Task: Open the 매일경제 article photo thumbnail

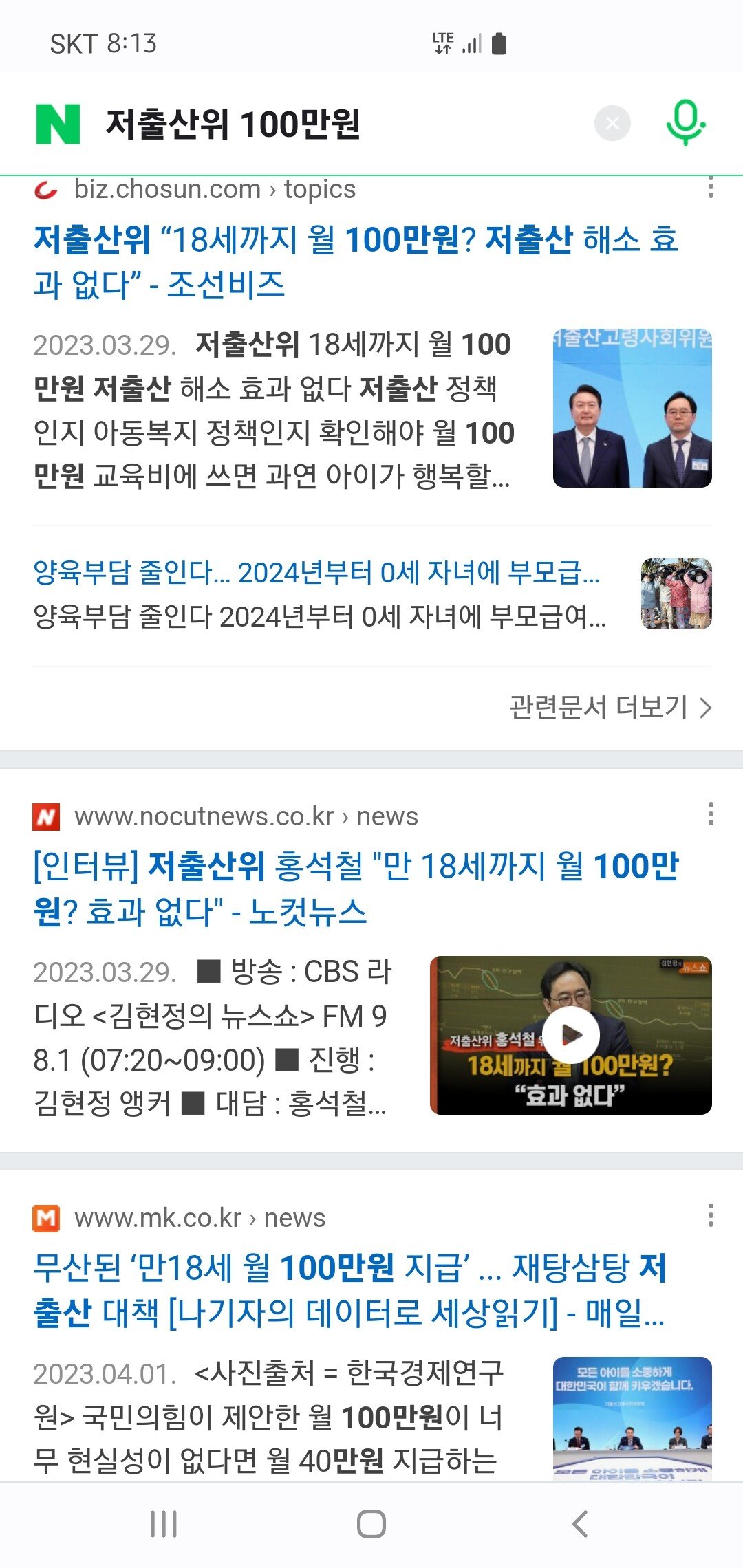Action: click(x=632, y=1419)
